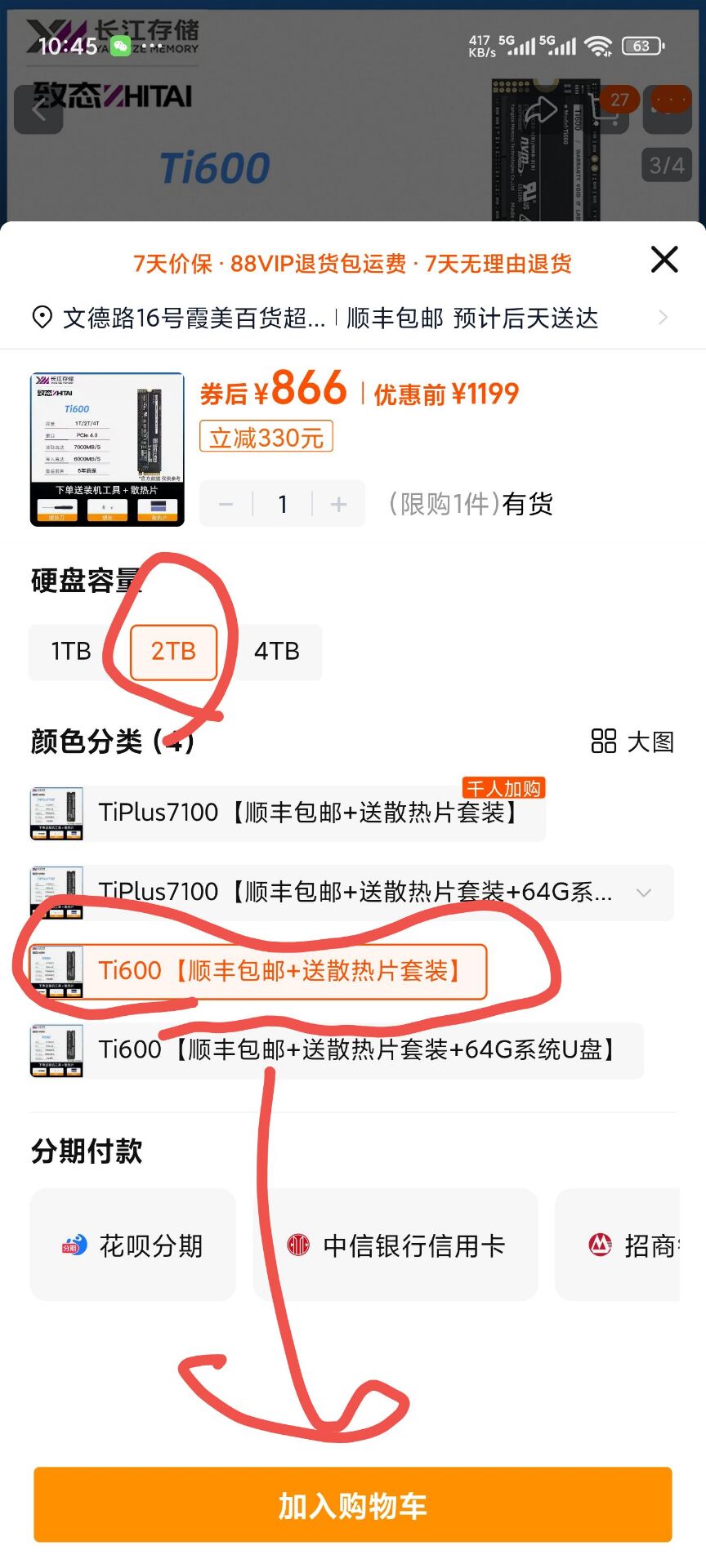Viewport: 706px width, 1568px height.
Task: Select 2TB capacity
Action: tap(173, 652)
